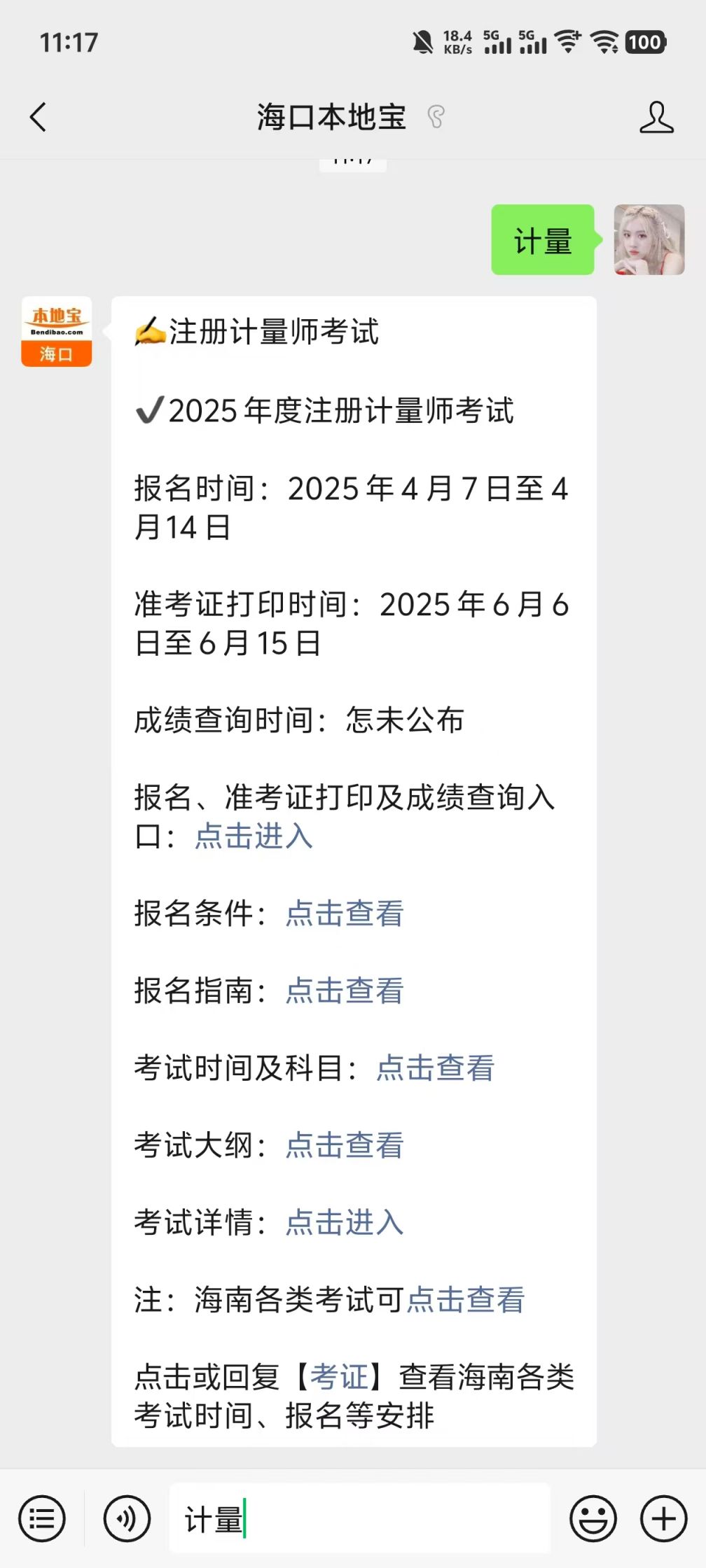
Task: Open the plus attachments menu
Action: [x=663, y=1519]
